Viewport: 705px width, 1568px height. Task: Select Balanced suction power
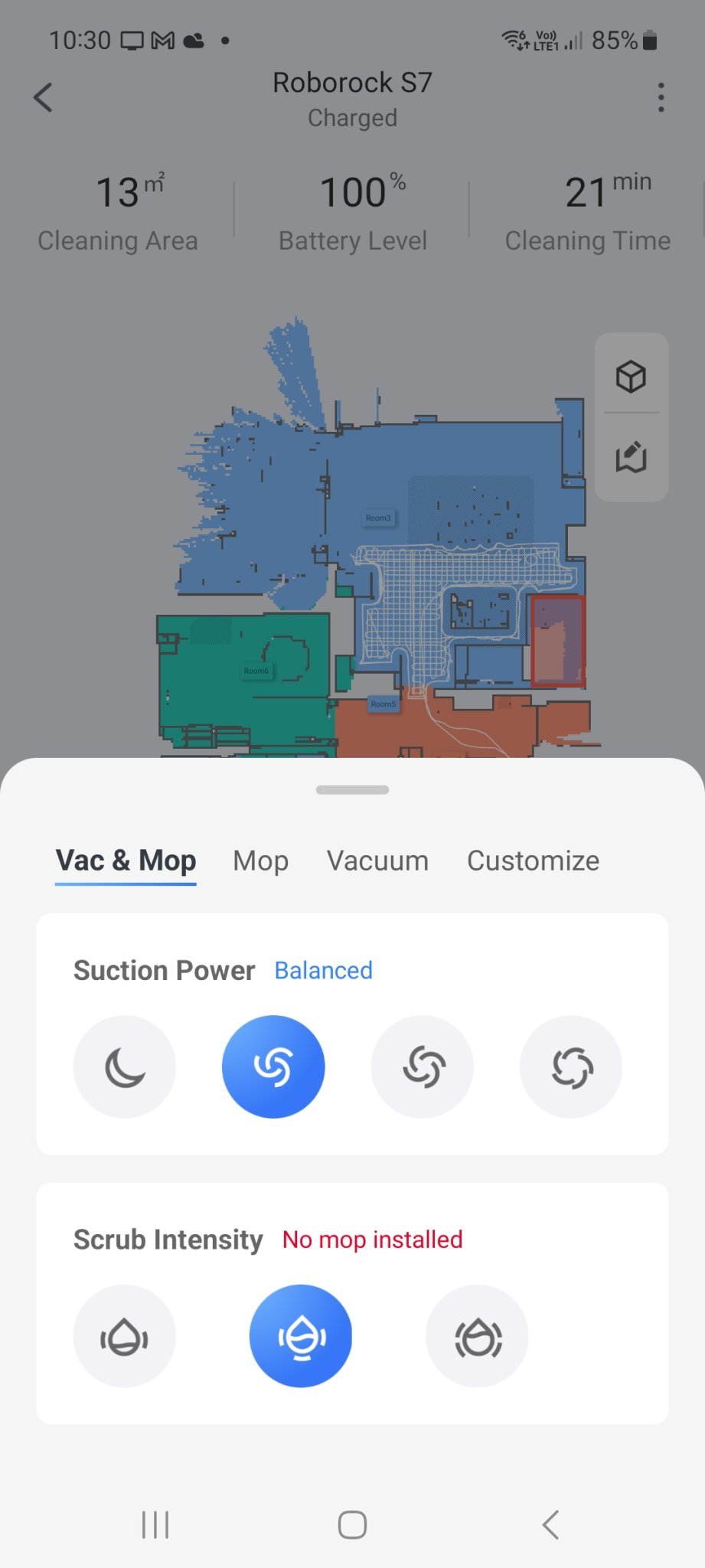click(273, 1067)
